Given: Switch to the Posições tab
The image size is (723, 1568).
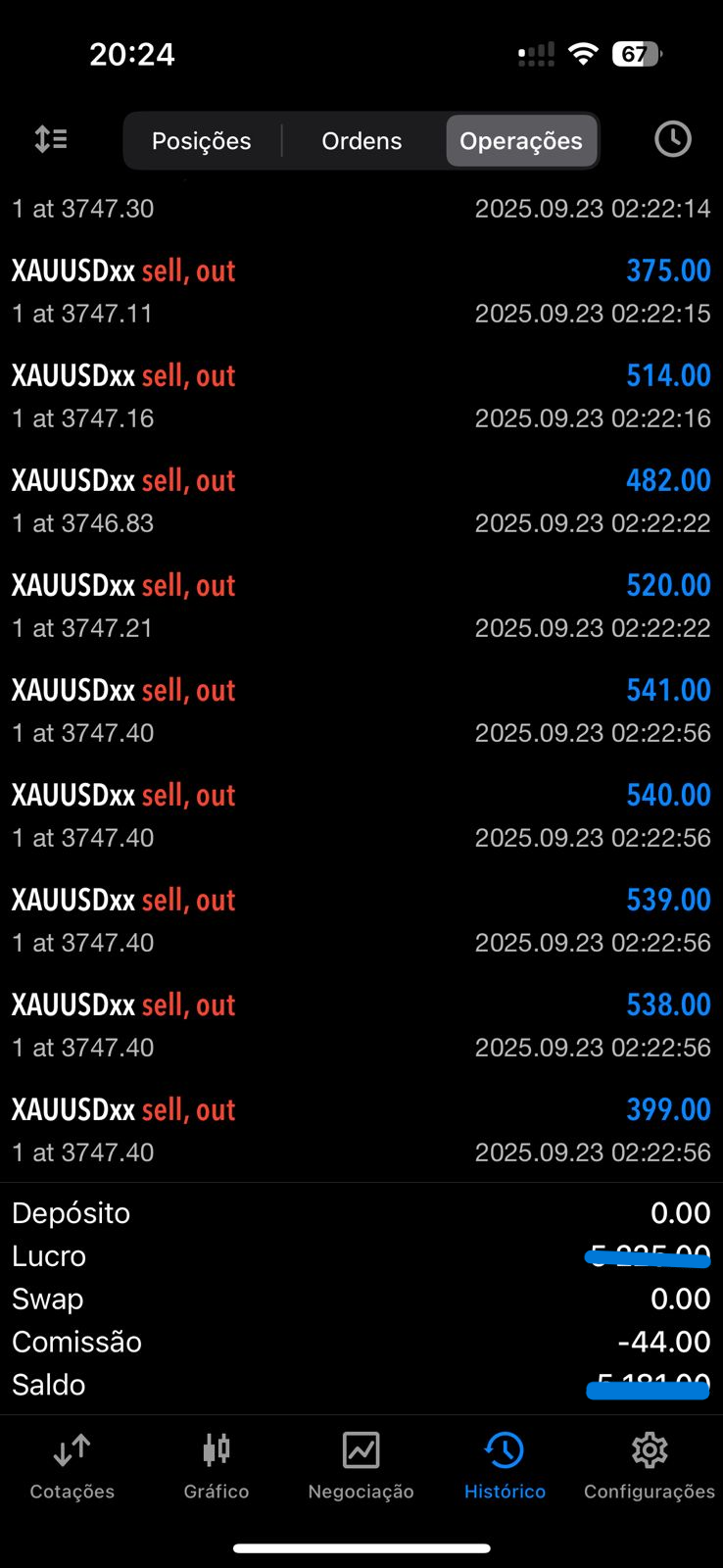Looking at the screenshot, I should (201, 140).
